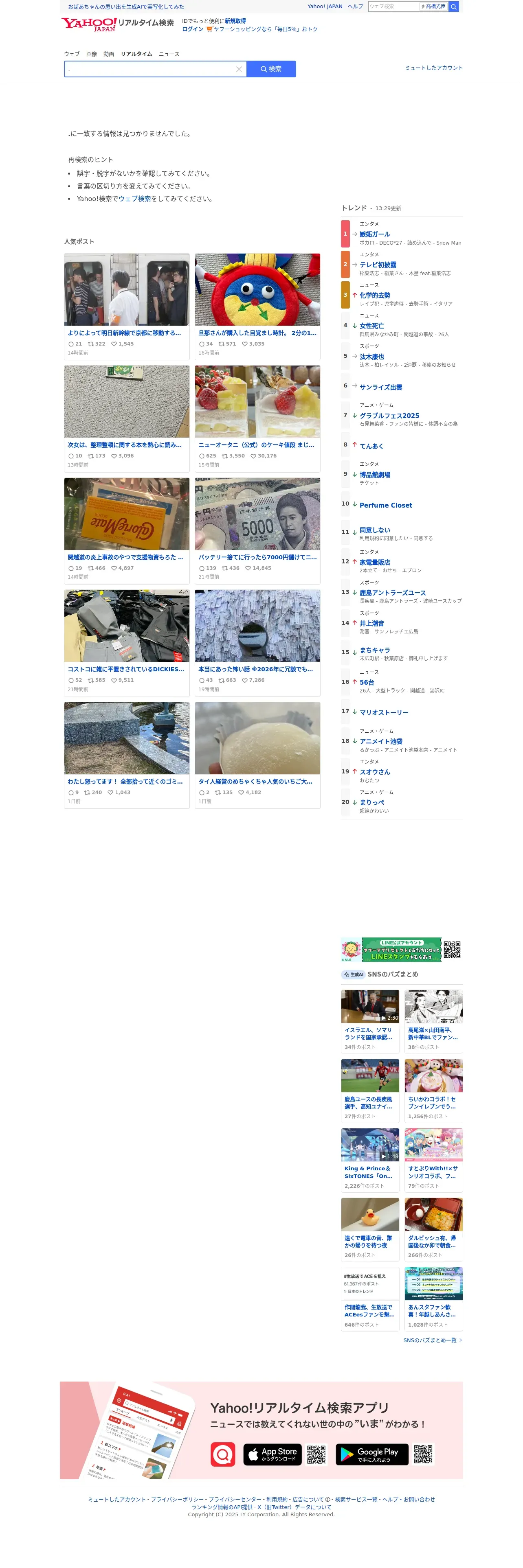Image resolution: width=523 pixels, height=1568 pixels.
Task: Switch to the 画像 tab
Action: click(92, 54)
